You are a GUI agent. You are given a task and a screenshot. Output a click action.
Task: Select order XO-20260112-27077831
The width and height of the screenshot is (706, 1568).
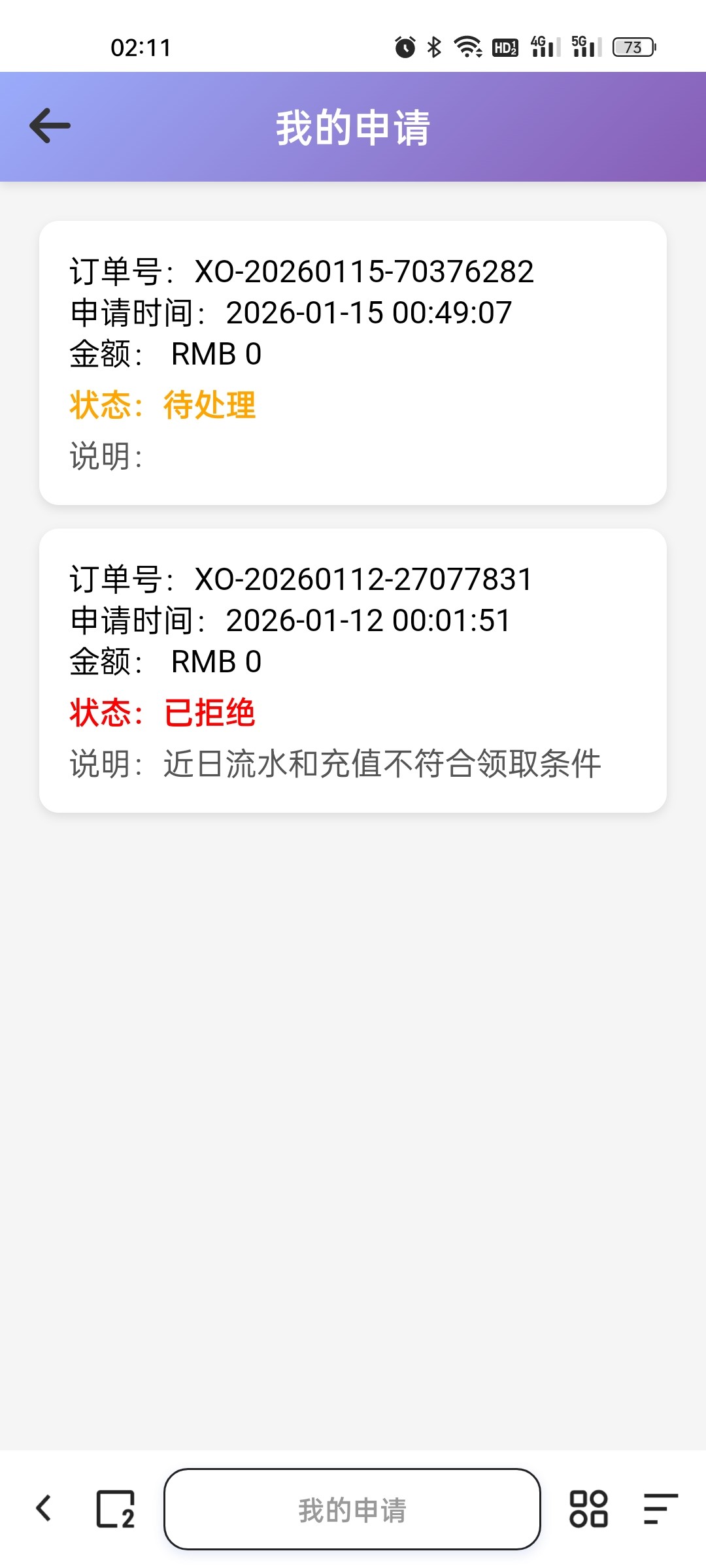click(301, 578)
